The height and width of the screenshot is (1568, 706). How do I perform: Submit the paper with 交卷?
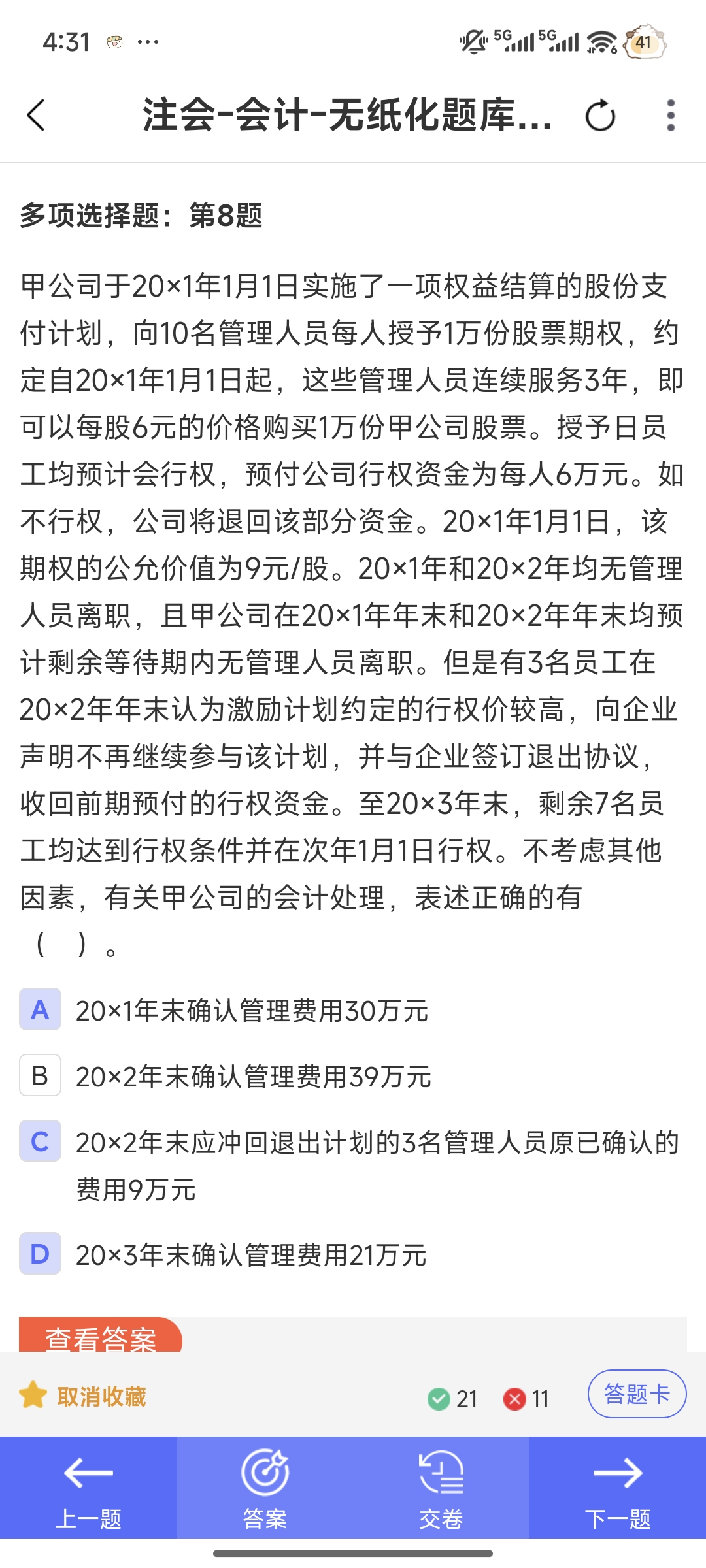[x=441, y=1488]
